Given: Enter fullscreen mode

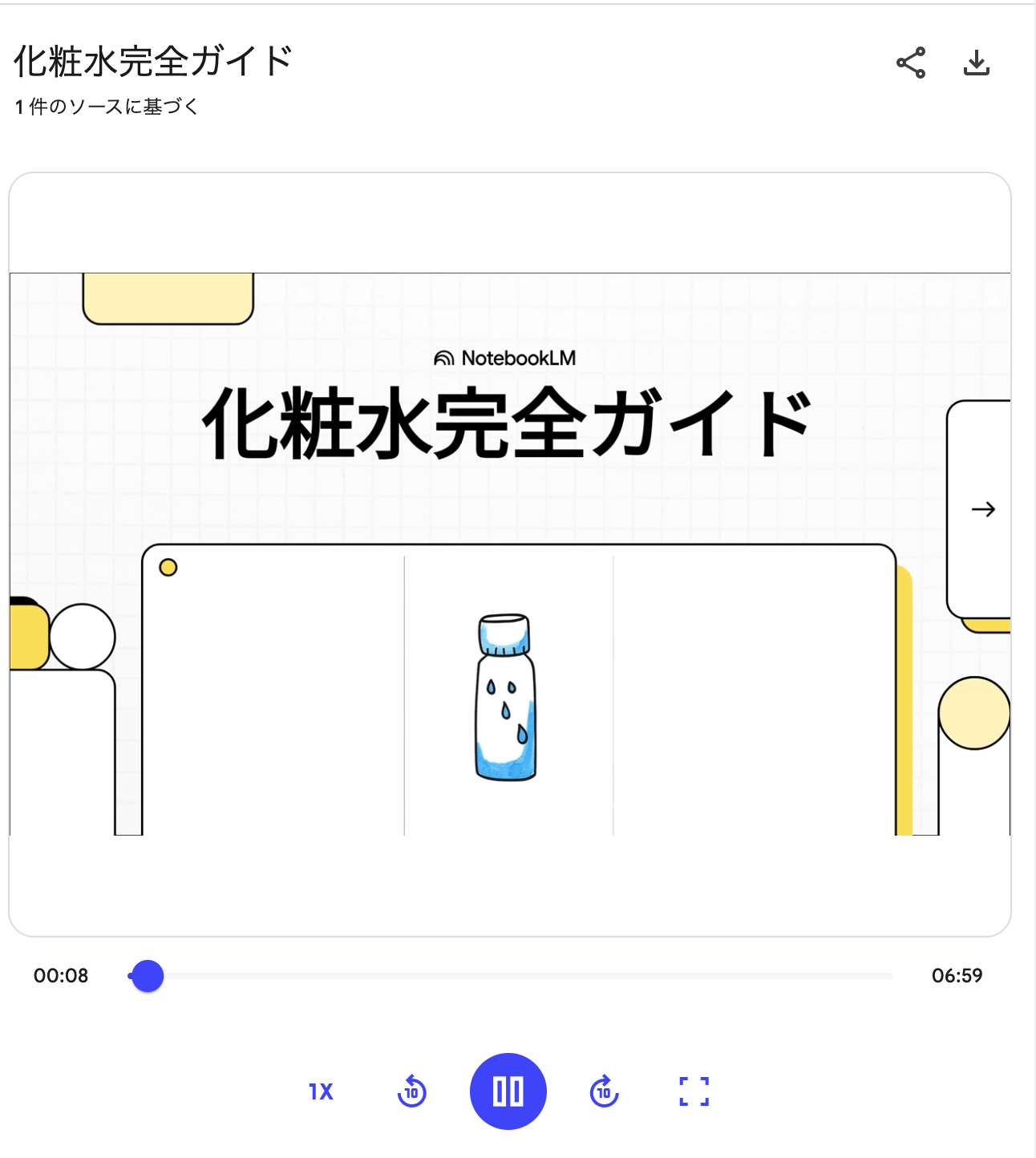Looking at the screenshot, I should [x=694, y=1091].
